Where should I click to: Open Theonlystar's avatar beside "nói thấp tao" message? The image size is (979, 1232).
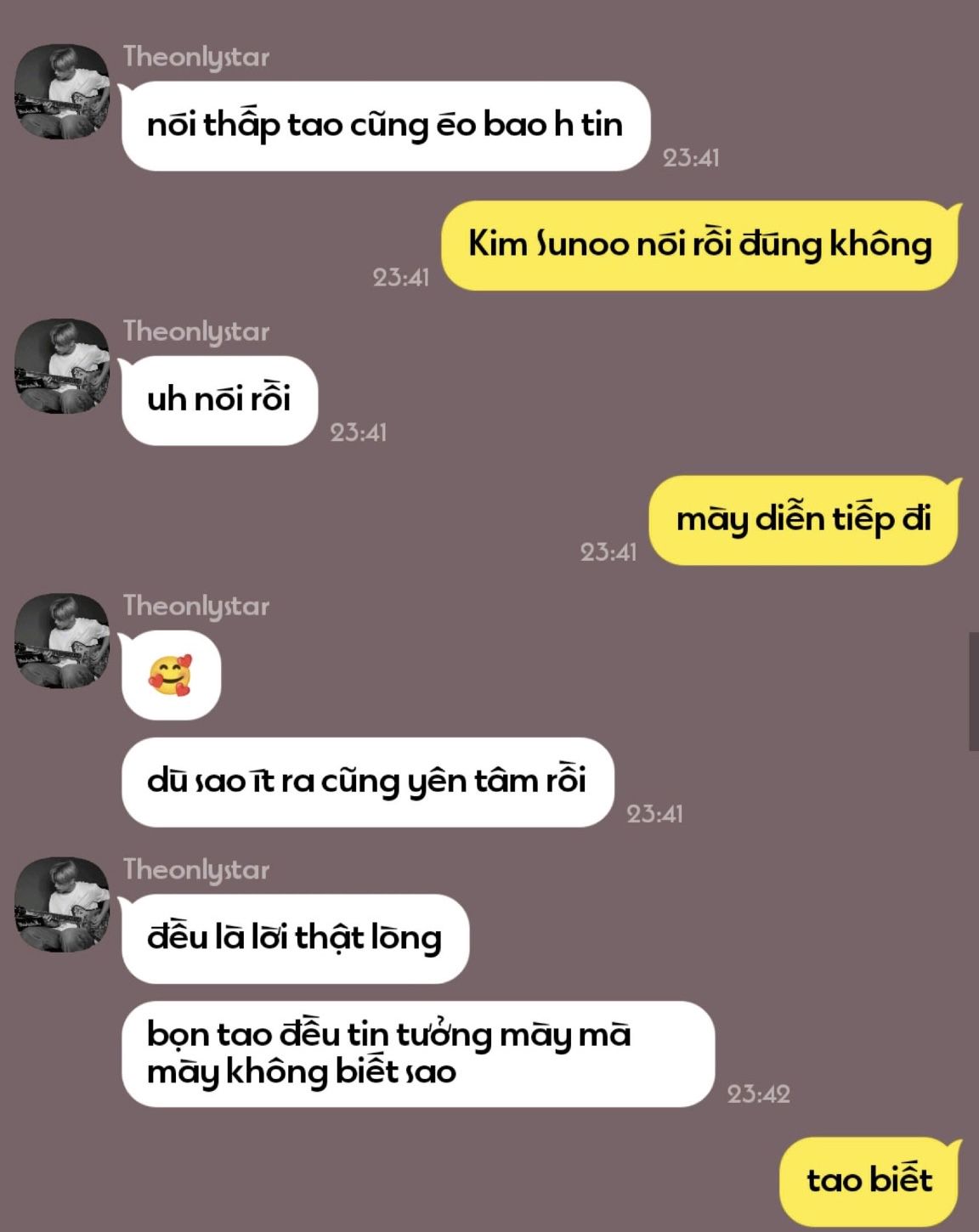point(62,92)
